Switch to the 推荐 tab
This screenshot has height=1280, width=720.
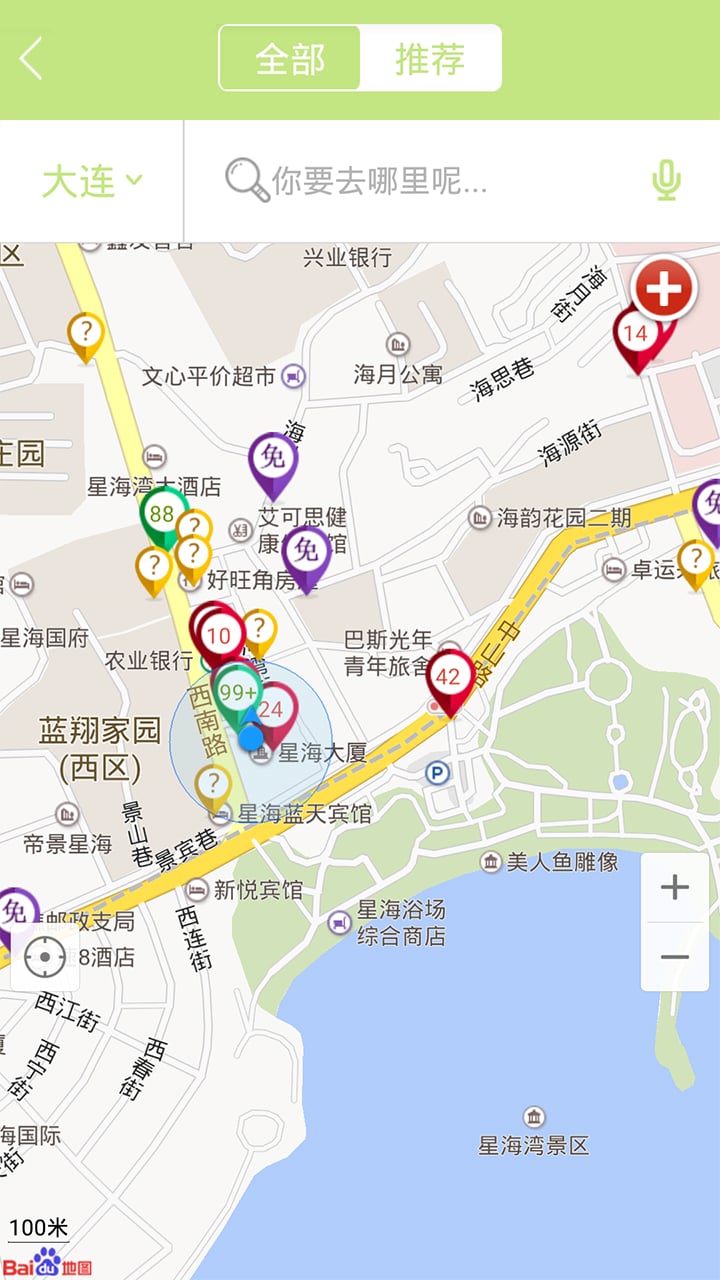[x=430, y=59]
